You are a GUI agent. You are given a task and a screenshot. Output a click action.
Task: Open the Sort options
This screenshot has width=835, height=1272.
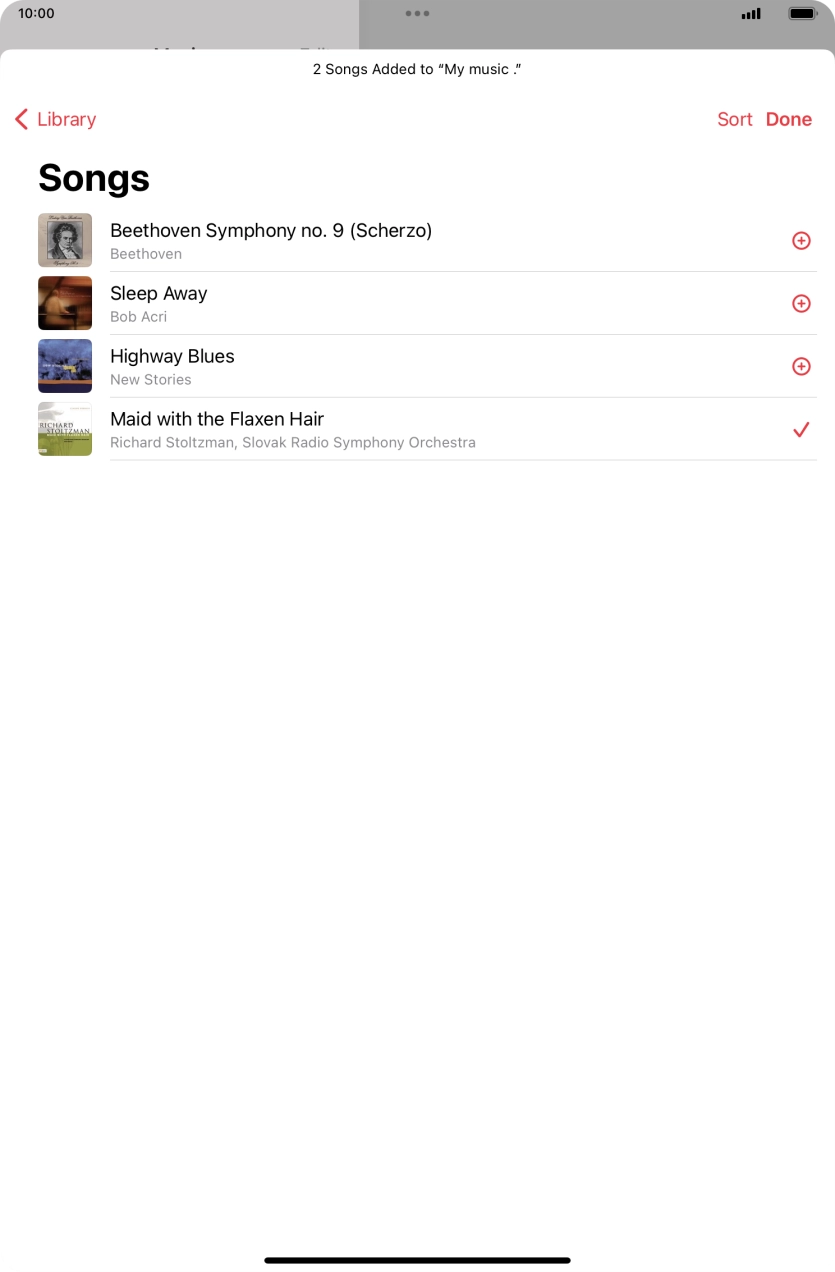(734, 120)
